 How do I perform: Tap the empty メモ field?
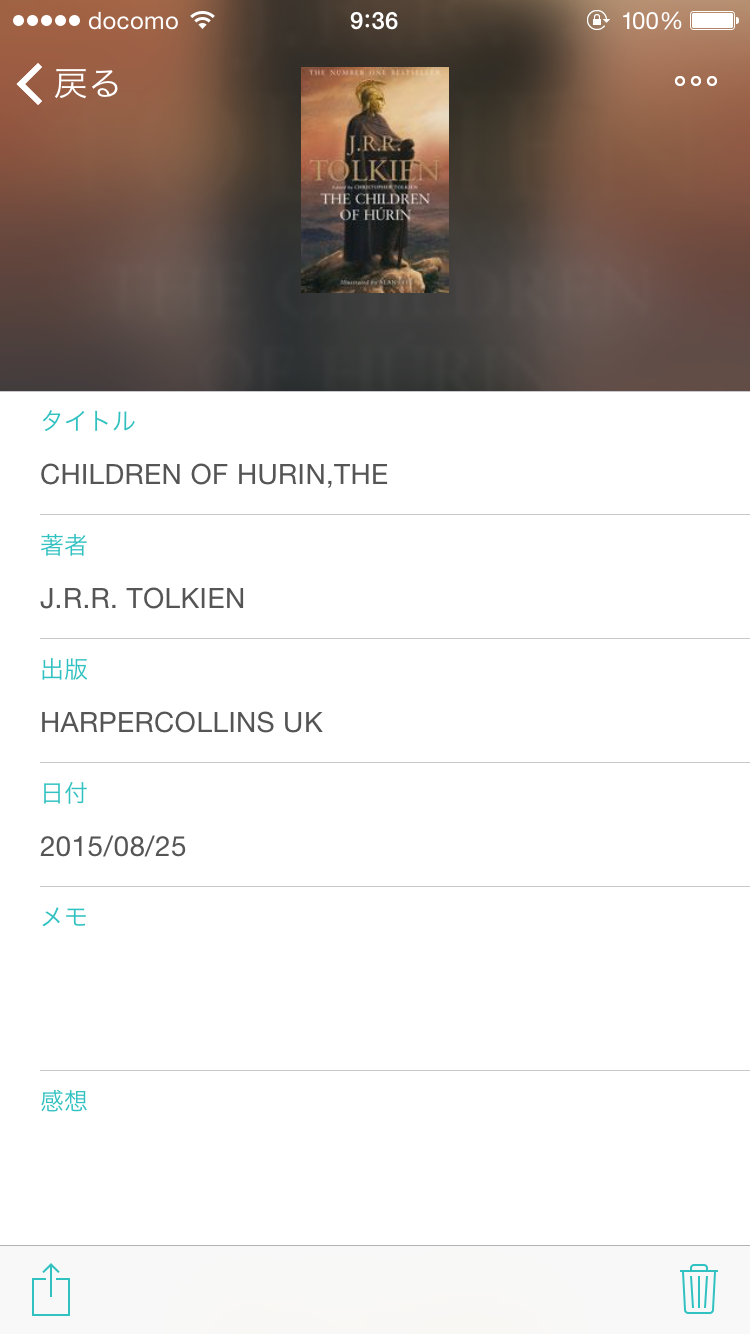point(395,980)
